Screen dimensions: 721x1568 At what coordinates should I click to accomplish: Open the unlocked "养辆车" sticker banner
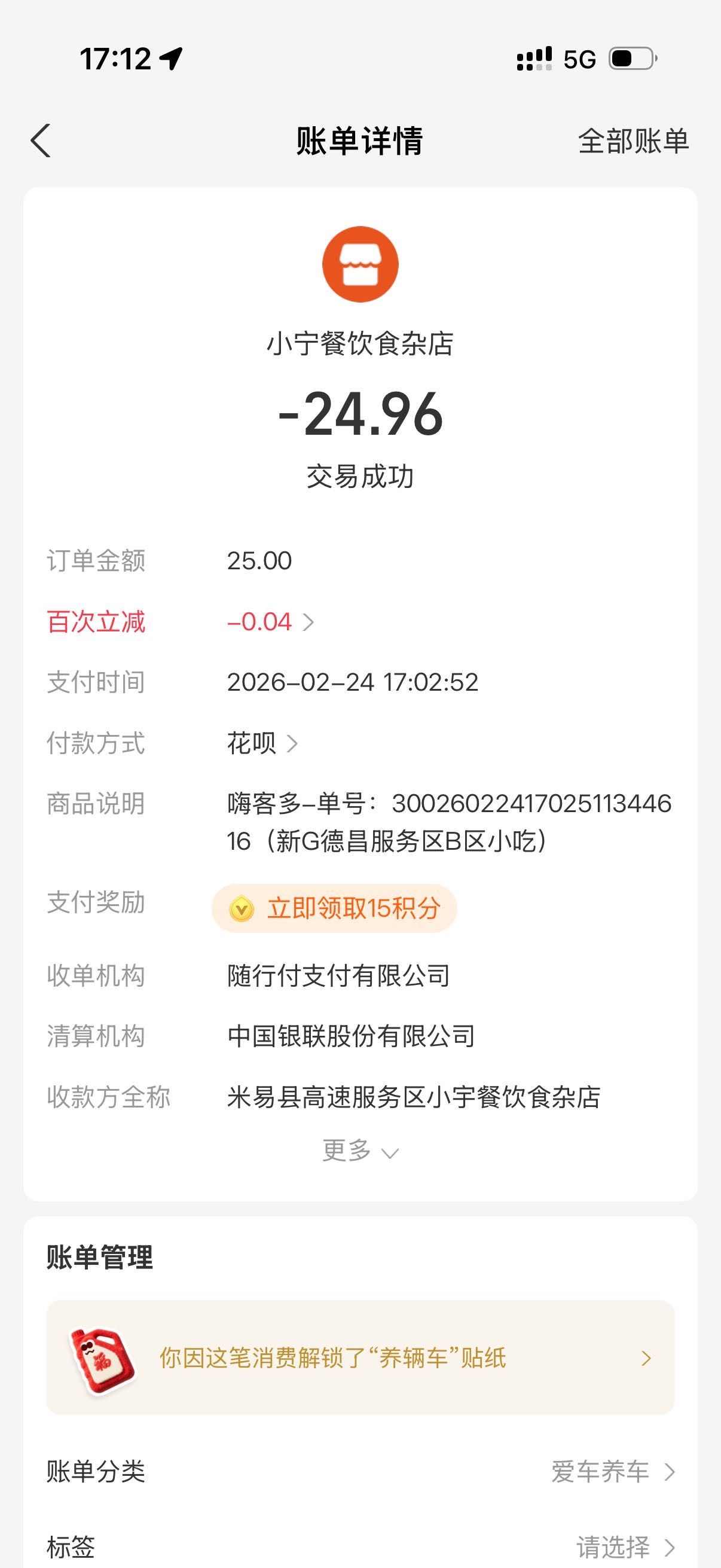360,1357
